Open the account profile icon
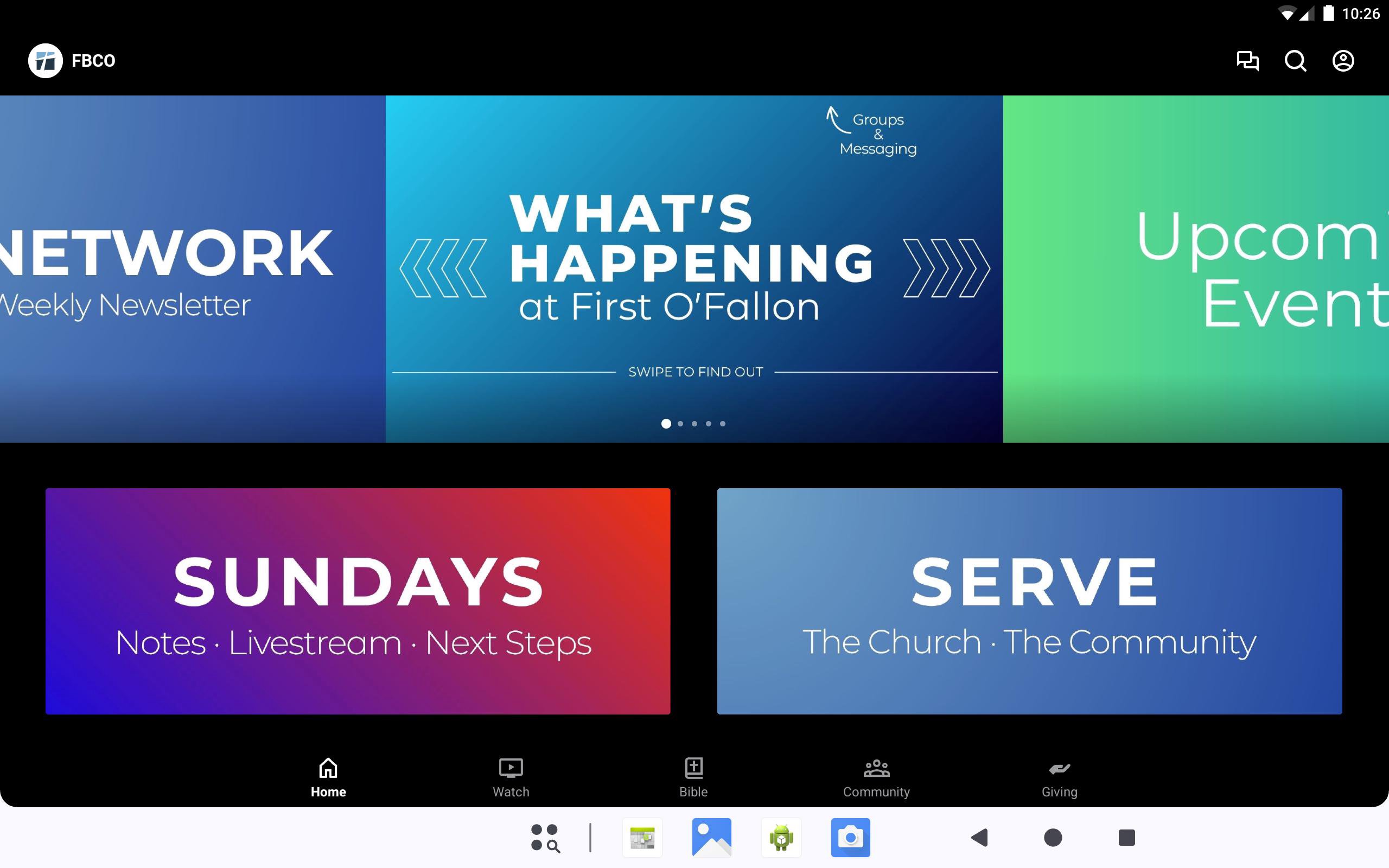This screenshot has height=868, width=1389. 1342,61
